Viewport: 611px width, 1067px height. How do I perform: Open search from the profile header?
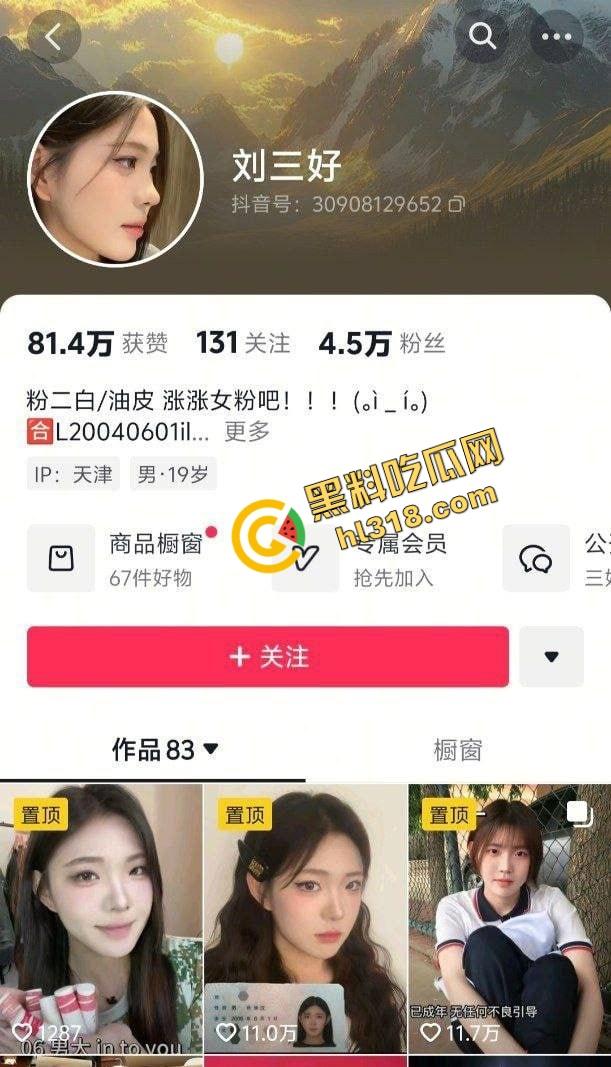483,37
